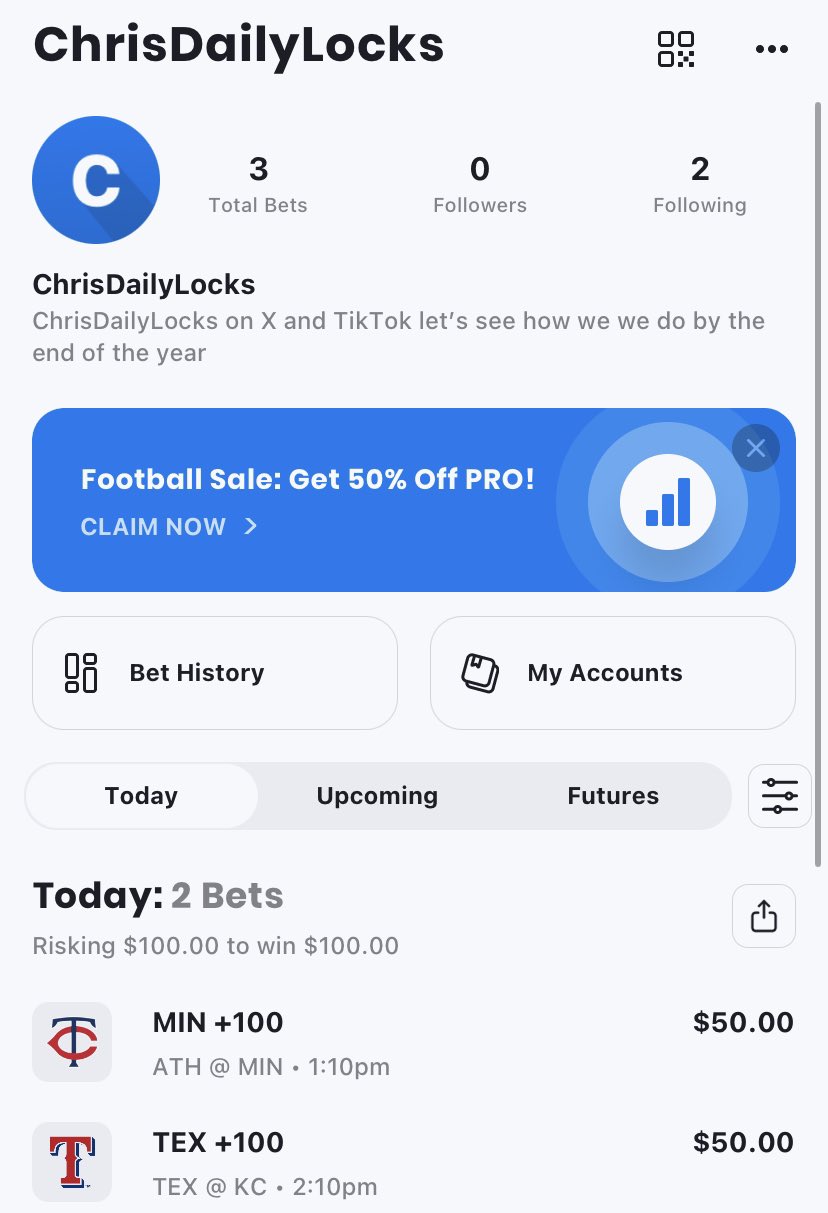Open the QR code scanner icon
The width and height of the screenshot is (828, 1213).
[x=676, y=49]
